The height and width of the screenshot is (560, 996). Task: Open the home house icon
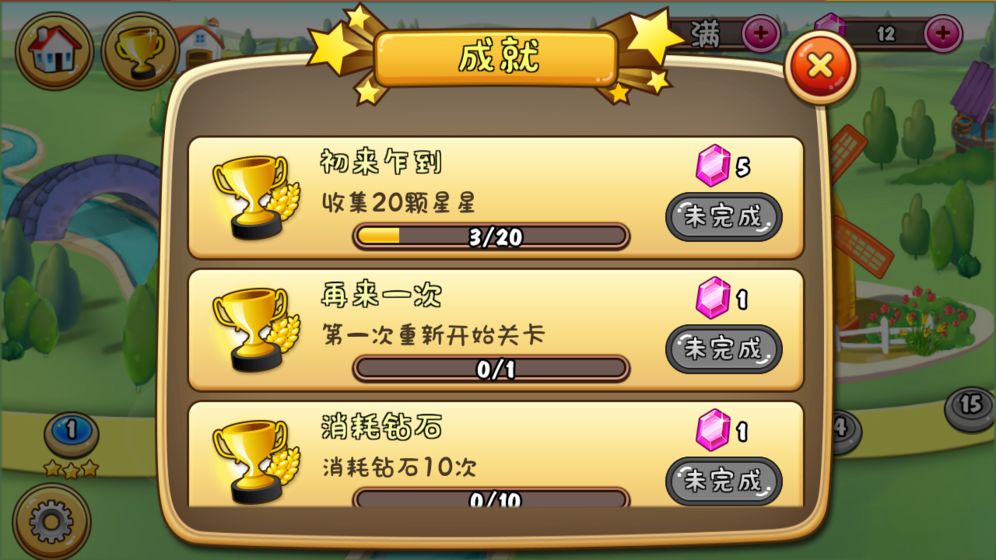54,50
